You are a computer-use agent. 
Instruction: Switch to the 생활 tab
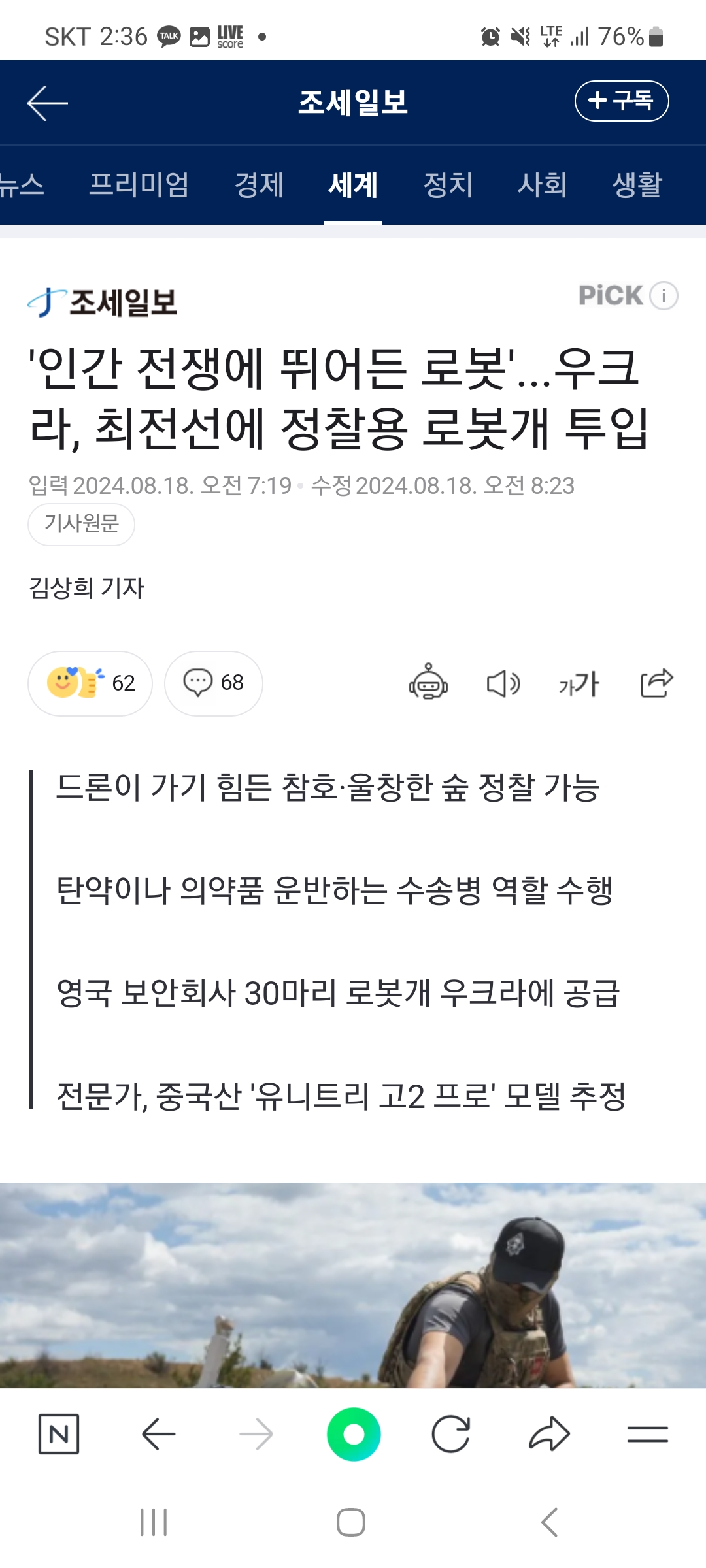(x=637, y=185)
